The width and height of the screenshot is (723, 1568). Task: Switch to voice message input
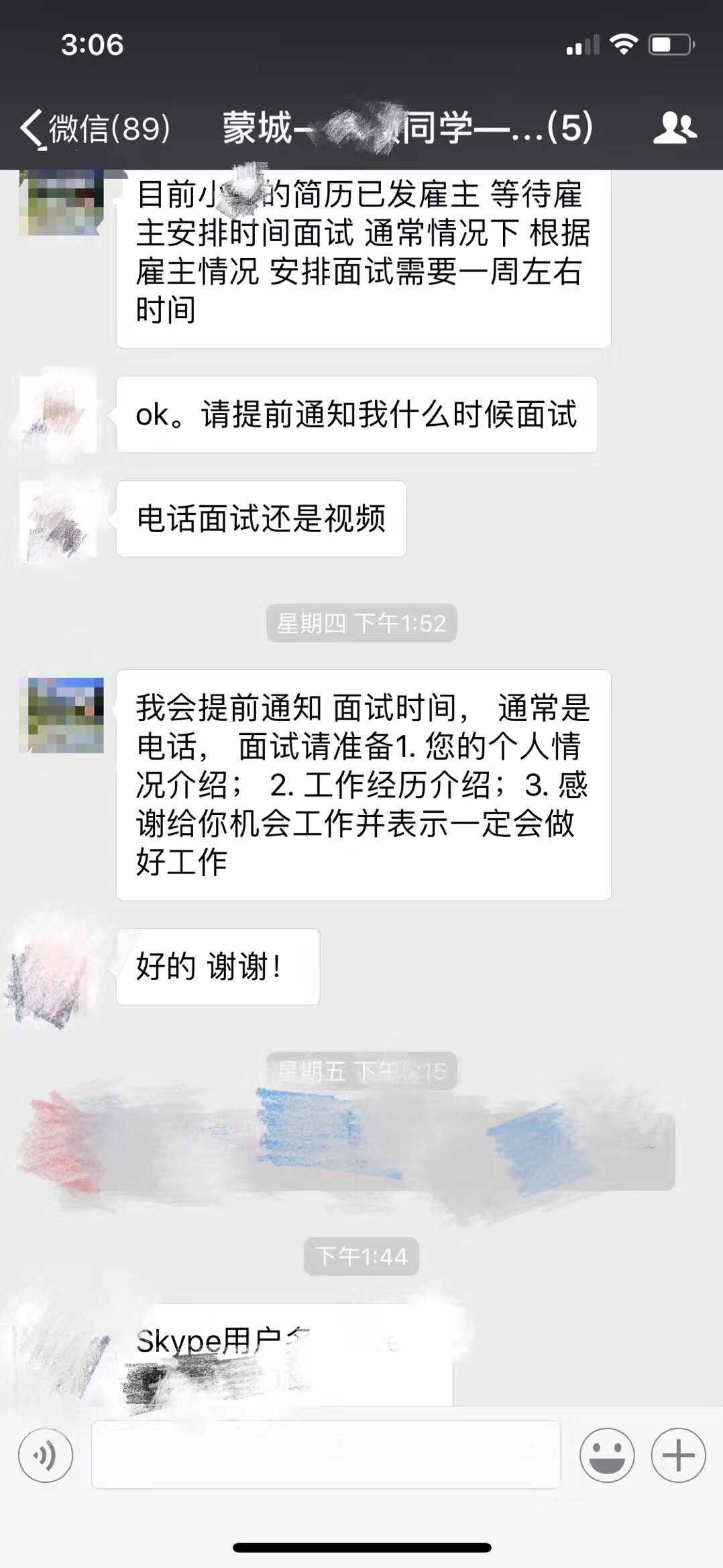[x=46, y=1455]
